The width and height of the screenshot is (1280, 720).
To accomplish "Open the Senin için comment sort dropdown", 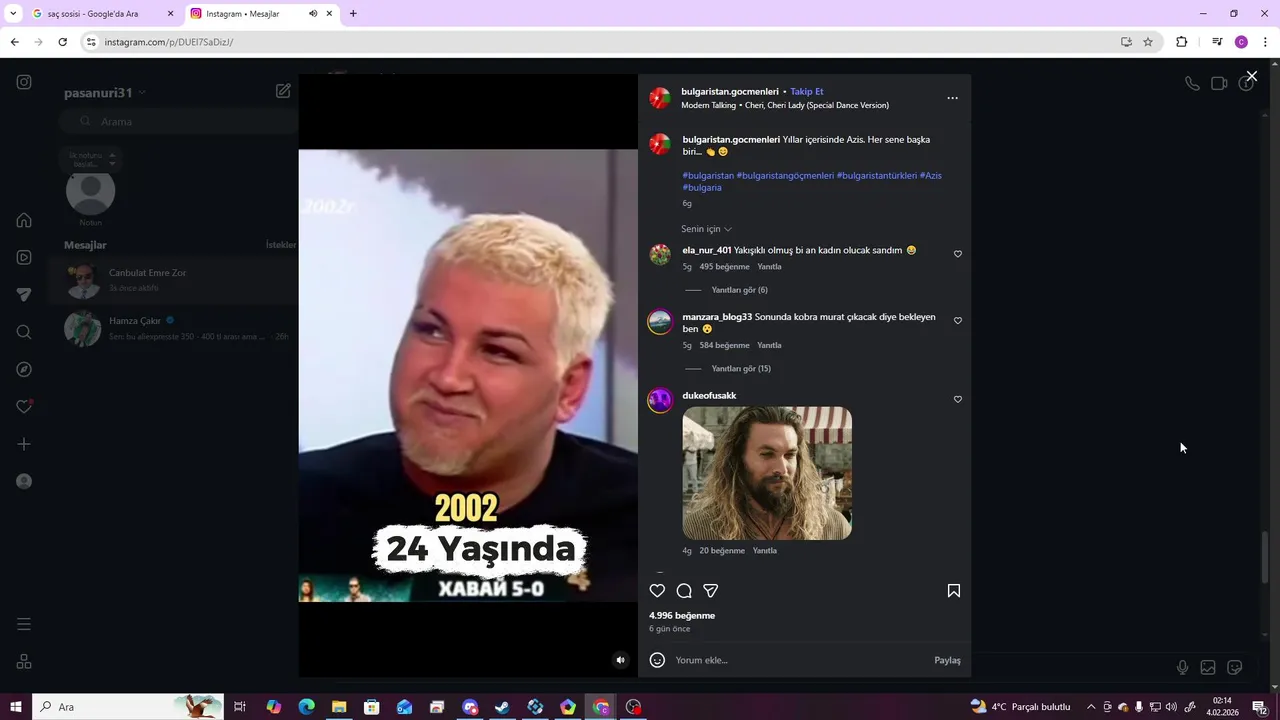I will point(706,229).
